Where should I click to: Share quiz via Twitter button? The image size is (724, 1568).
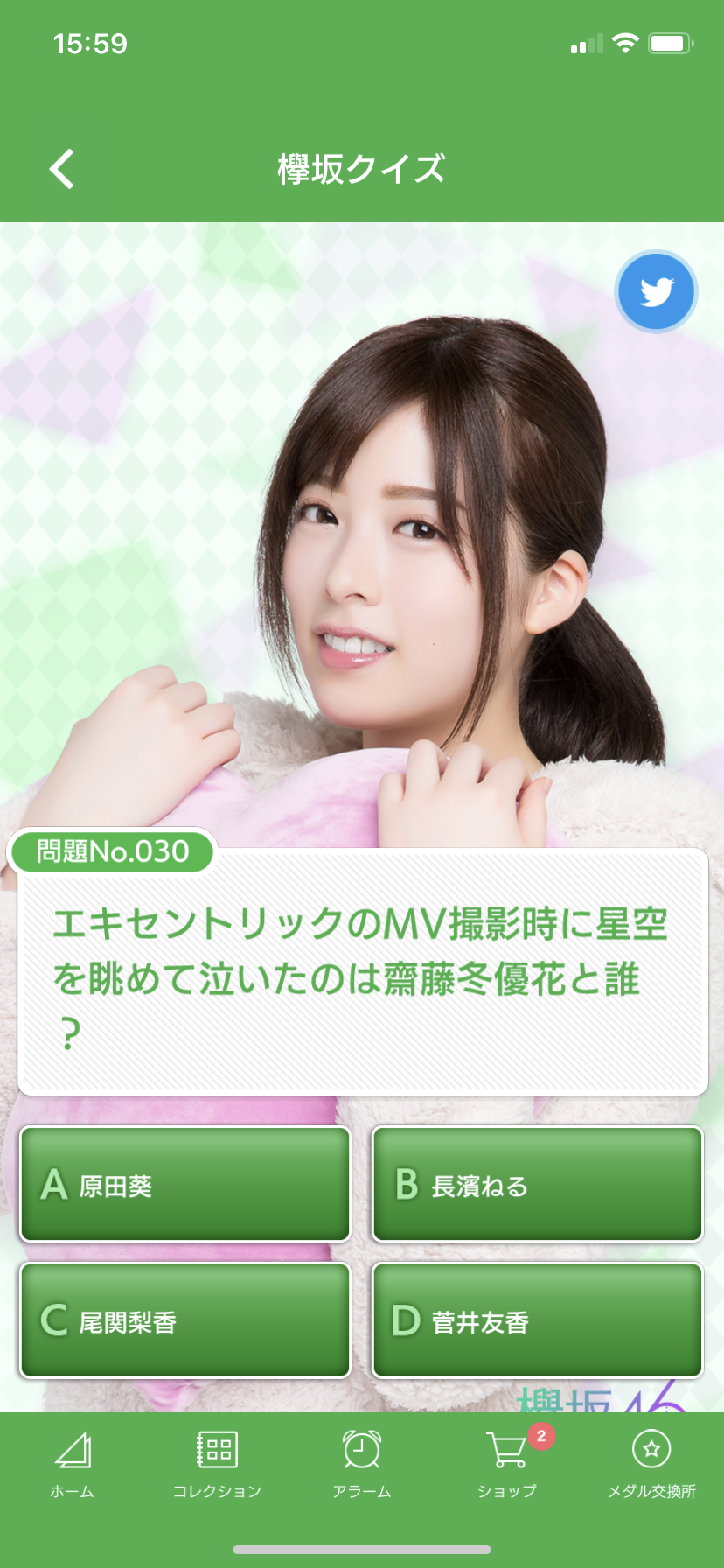pos(655,292)
